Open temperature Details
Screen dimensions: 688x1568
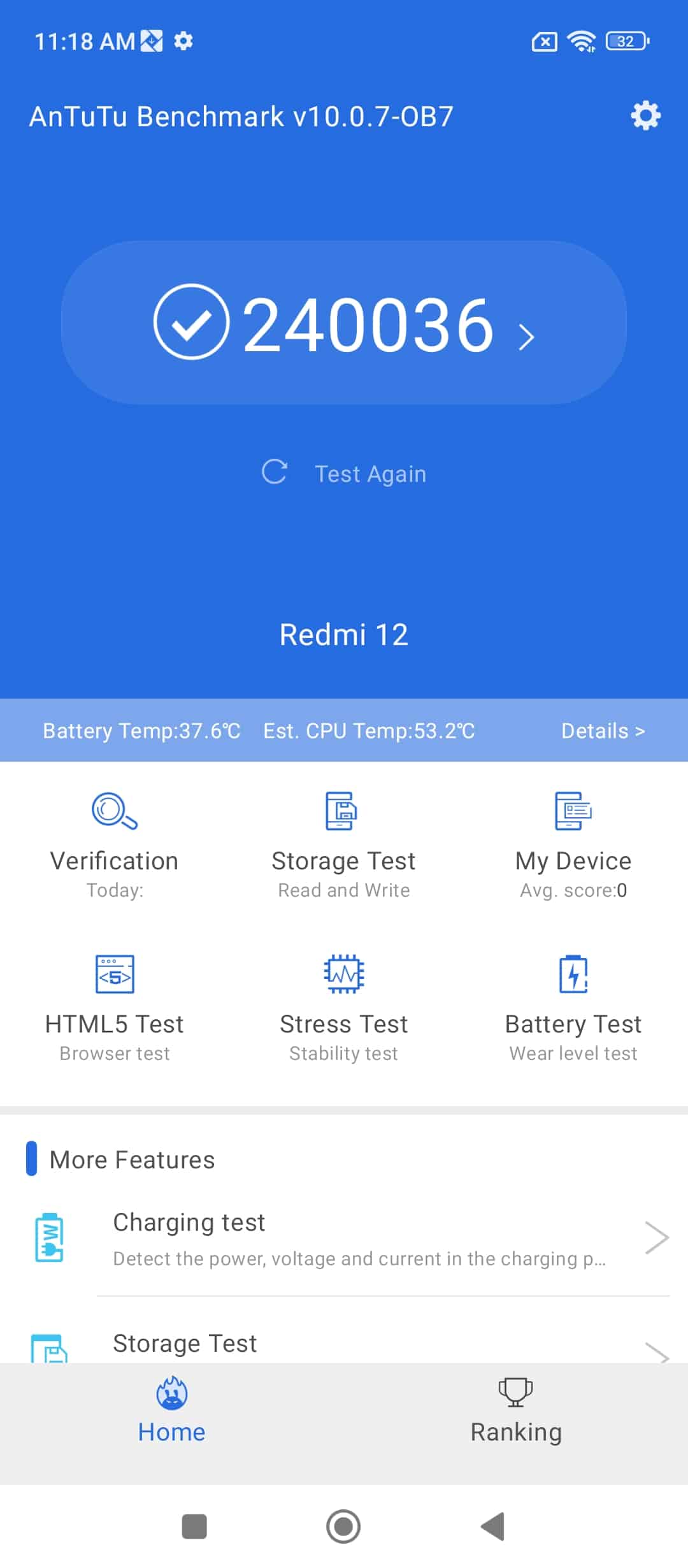[x=603, y=730]
